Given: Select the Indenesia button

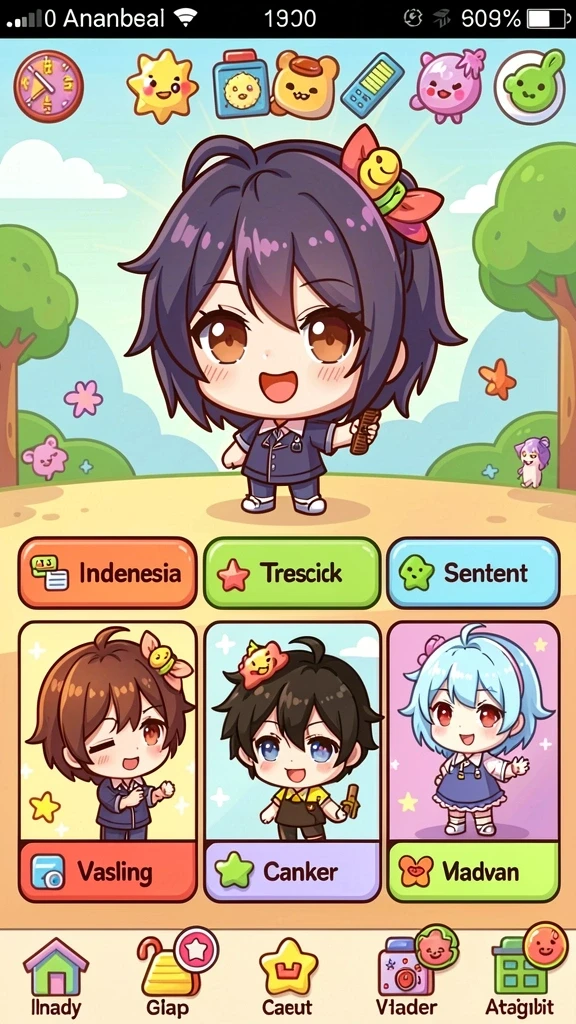Looking at the screenshot, I should click(107, 573).
